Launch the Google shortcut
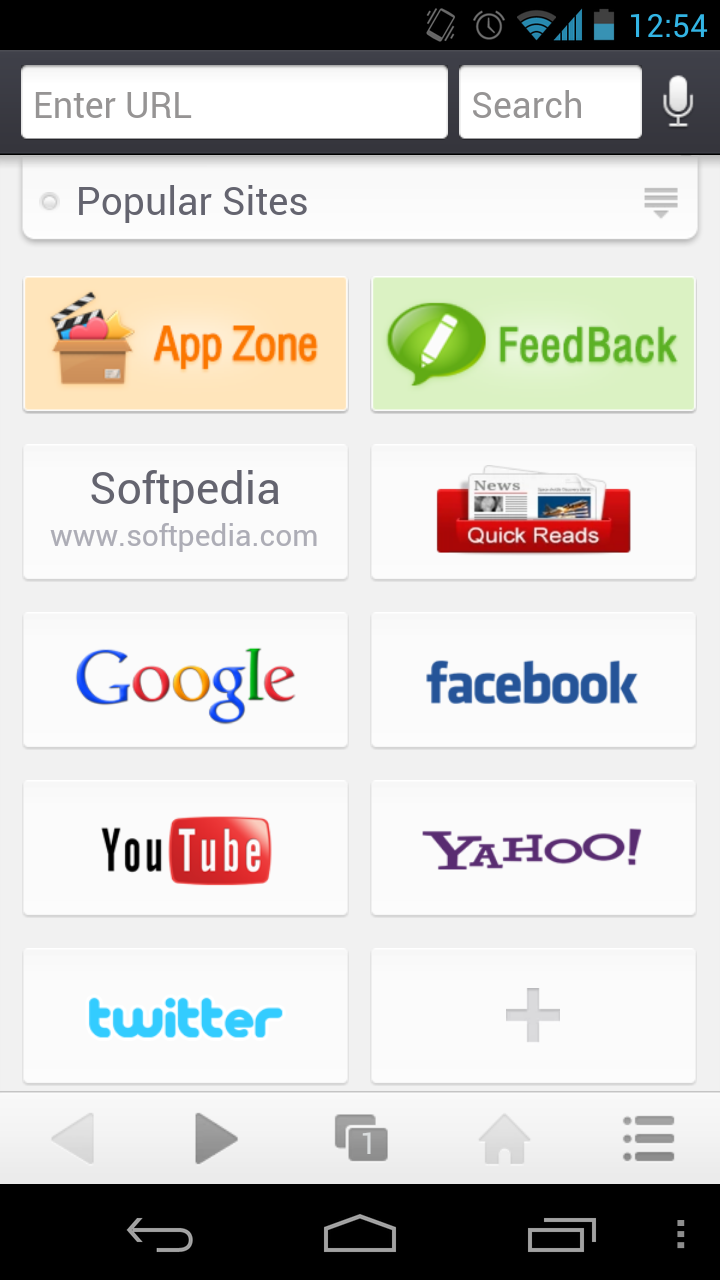The height and width of the screenshot is (1280, 720). click(185, 680)
